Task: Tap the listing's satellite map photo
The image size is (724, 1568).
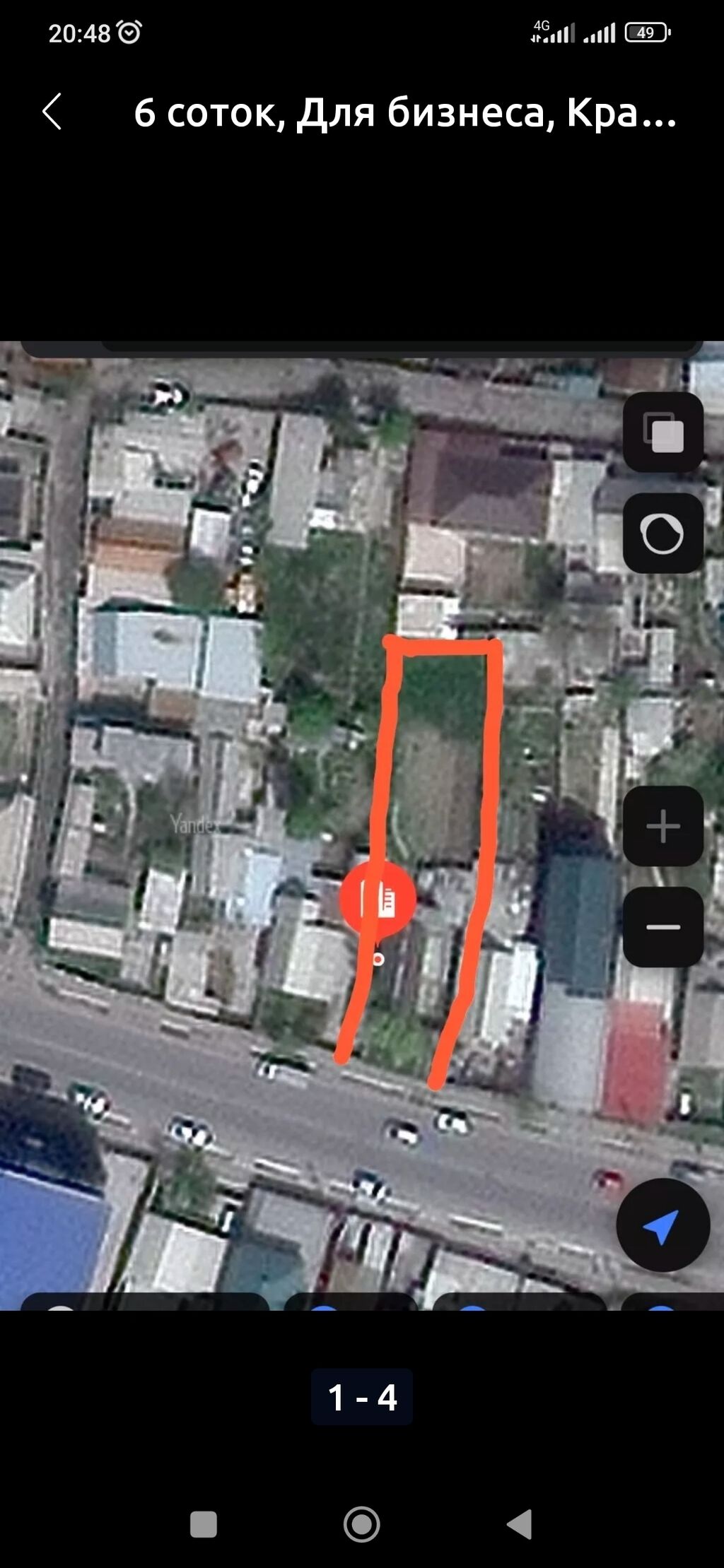Action: pyautogui.click(x=362, y=825)
